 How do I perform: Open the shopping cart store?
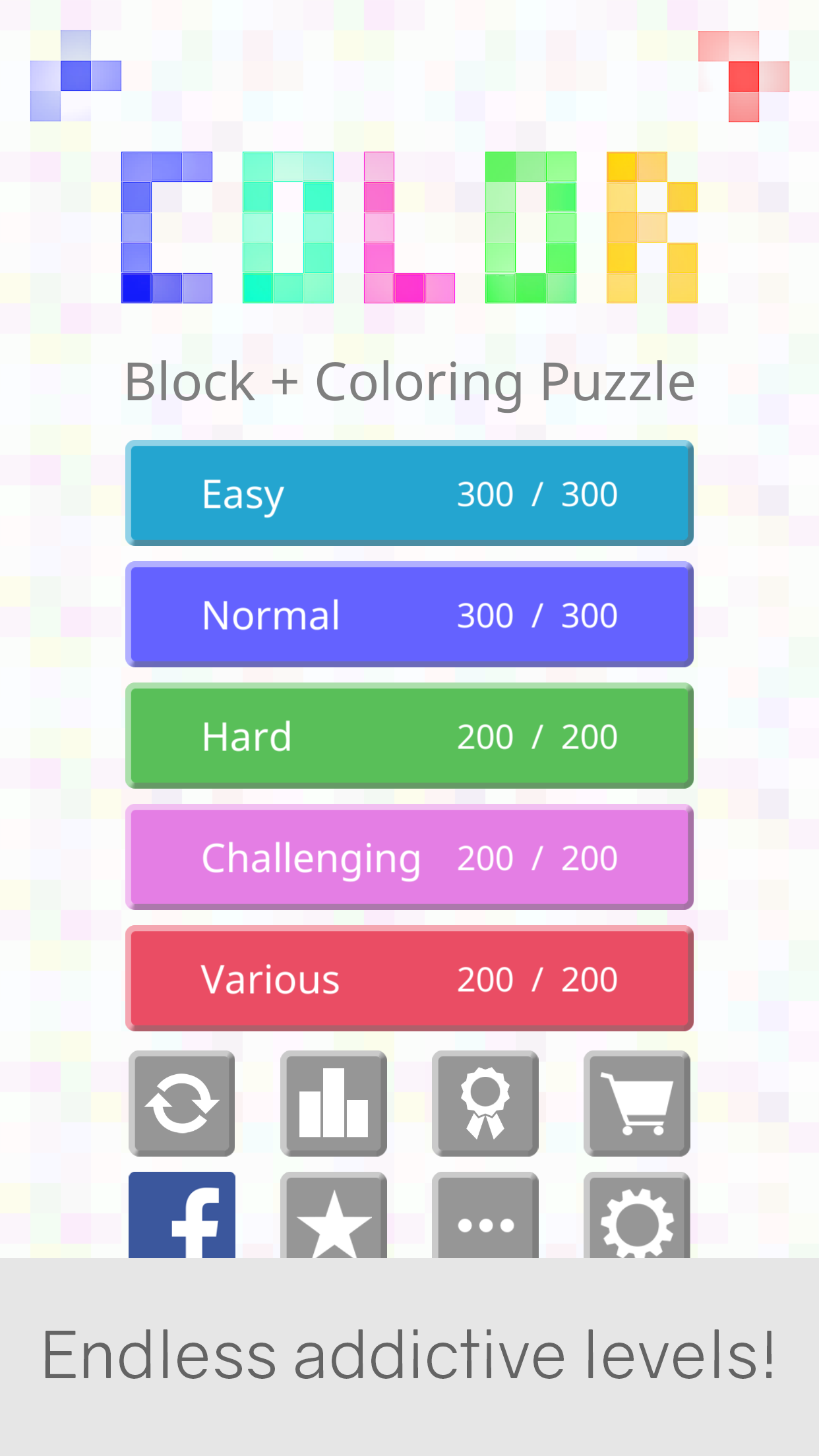pyautogui.click(x=637, y=1103)
